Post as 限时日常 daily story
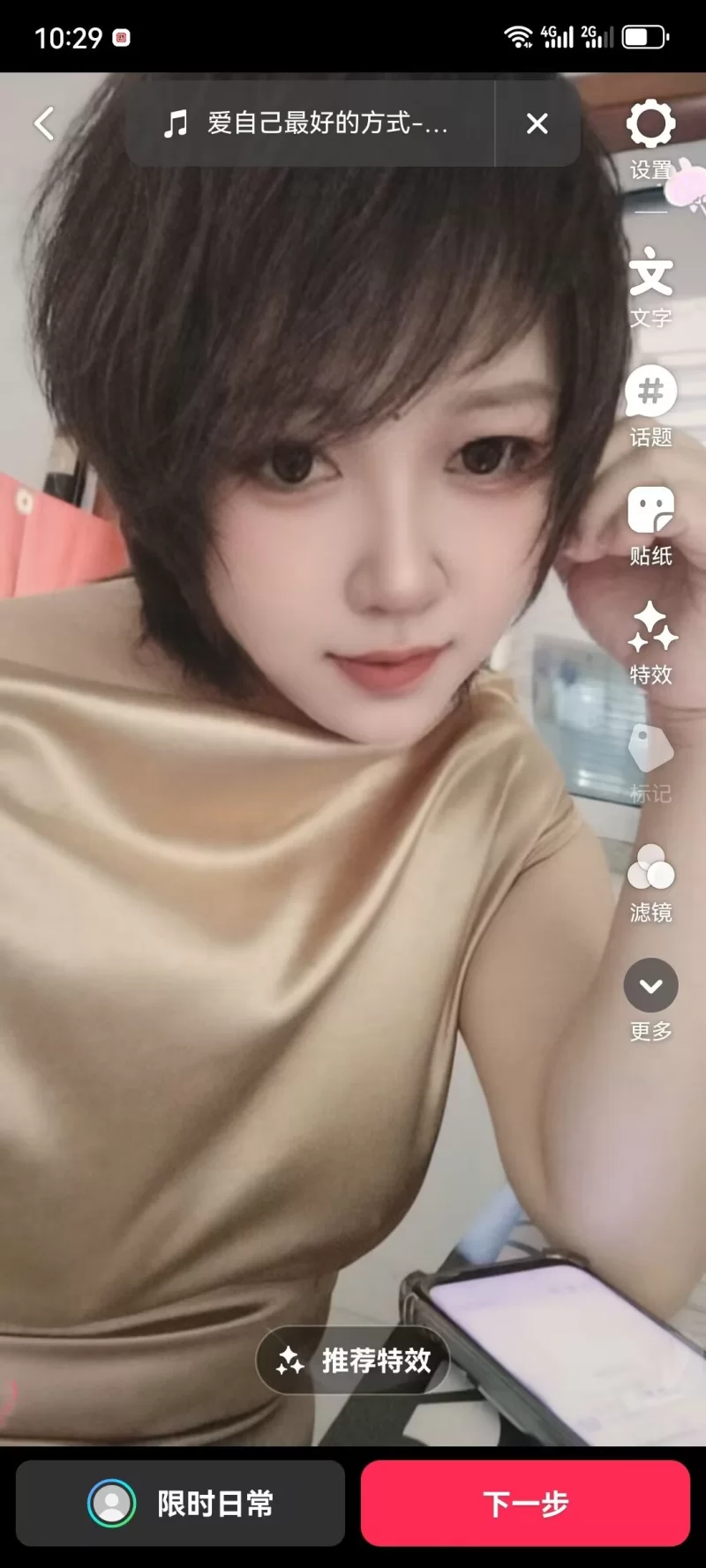706x1568 pixels. [x=180, y=1503]
